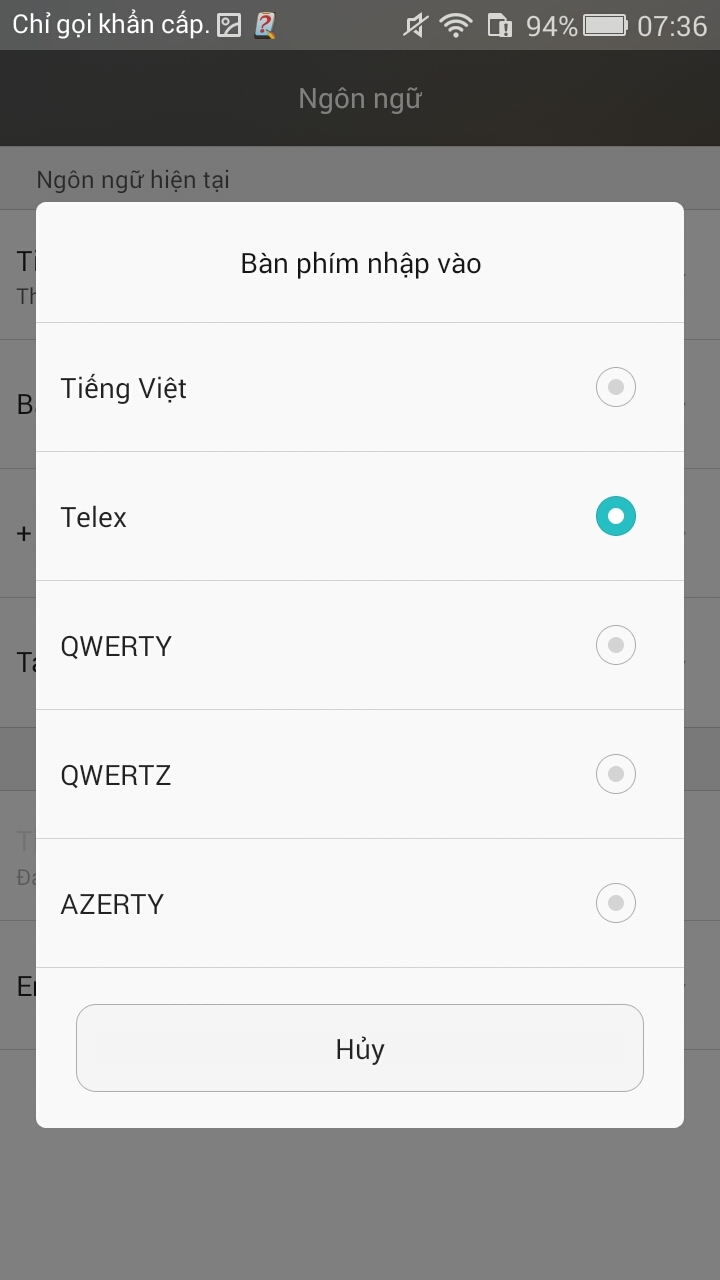
Task: Switch to the AZERTY layout
Action: [x=360, y=903]
